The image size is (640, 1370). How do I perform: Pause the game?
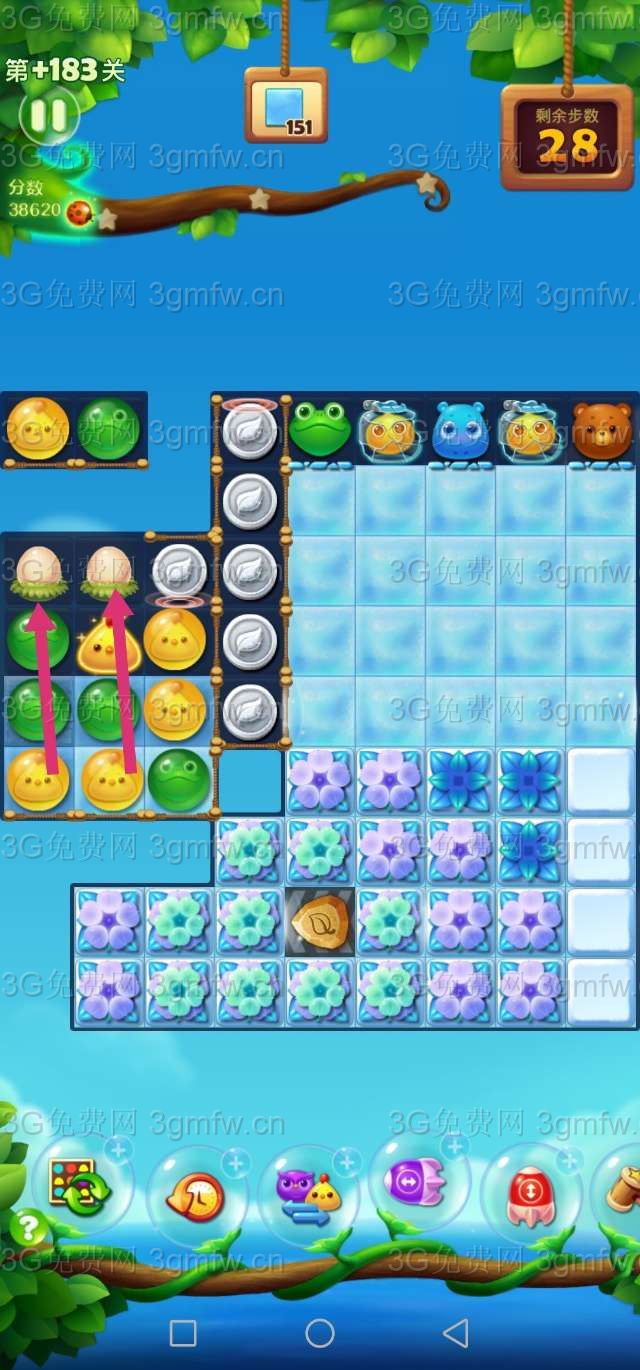[48, 116]
